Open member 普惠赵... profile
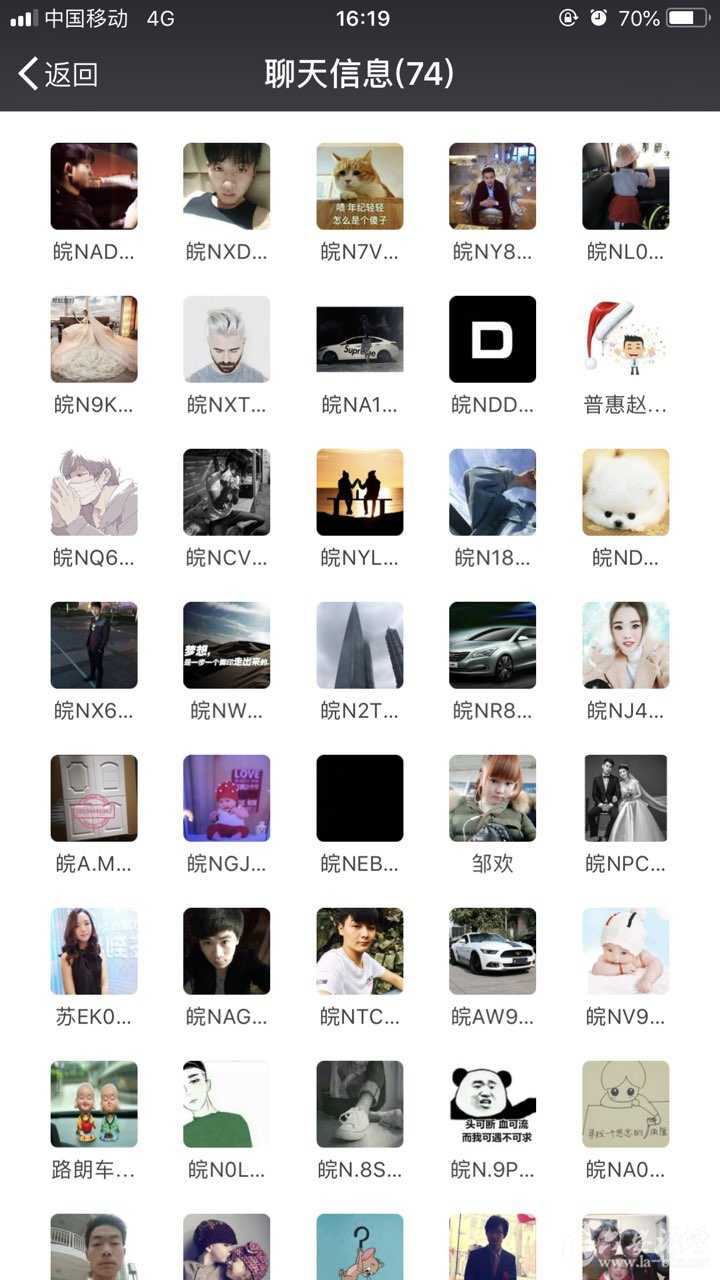Screen dimensions: 720x1280 [626, 339]
